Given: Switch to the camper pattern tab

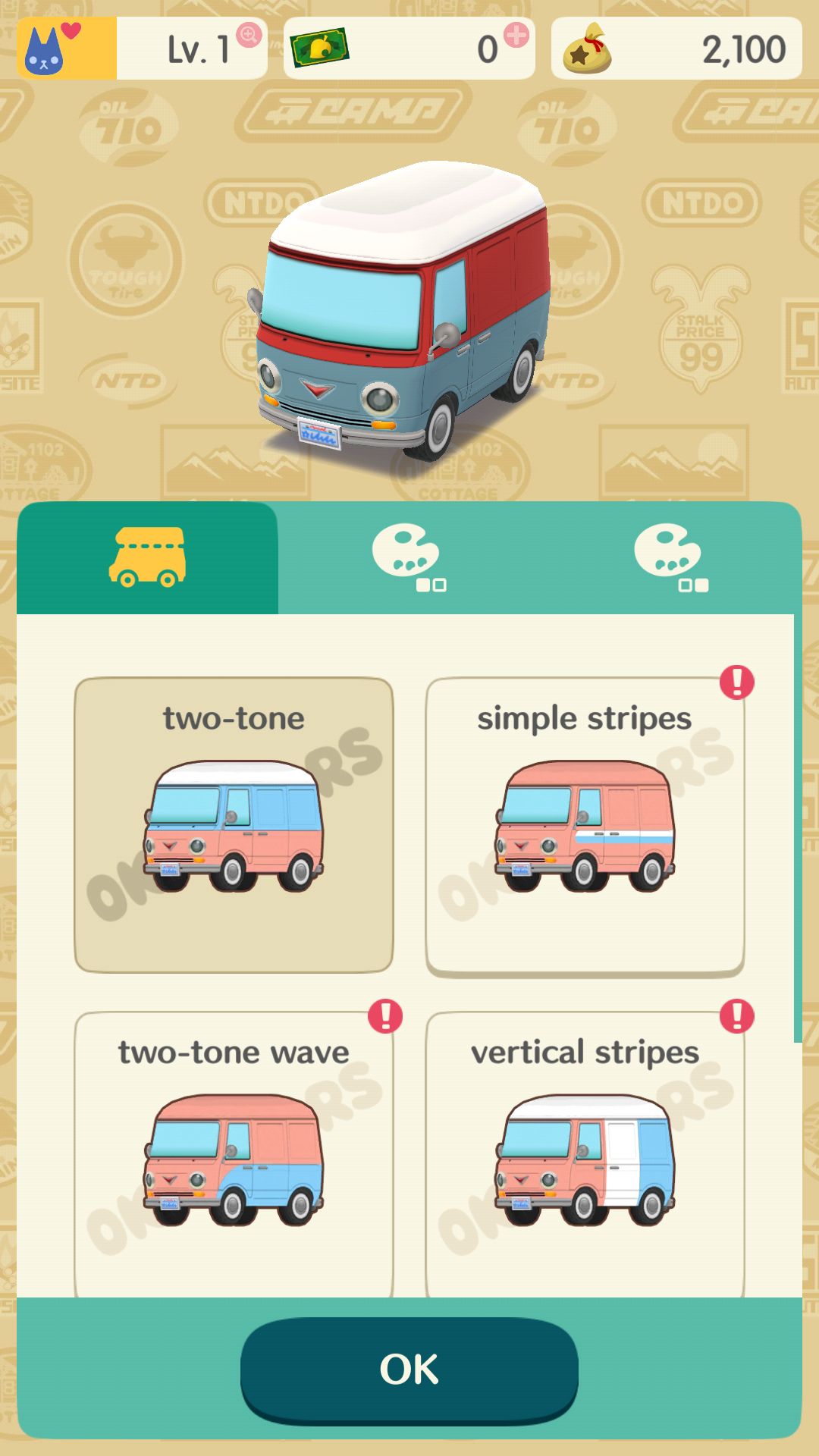Looking at the screenshot, I should [x=148, y=558].
